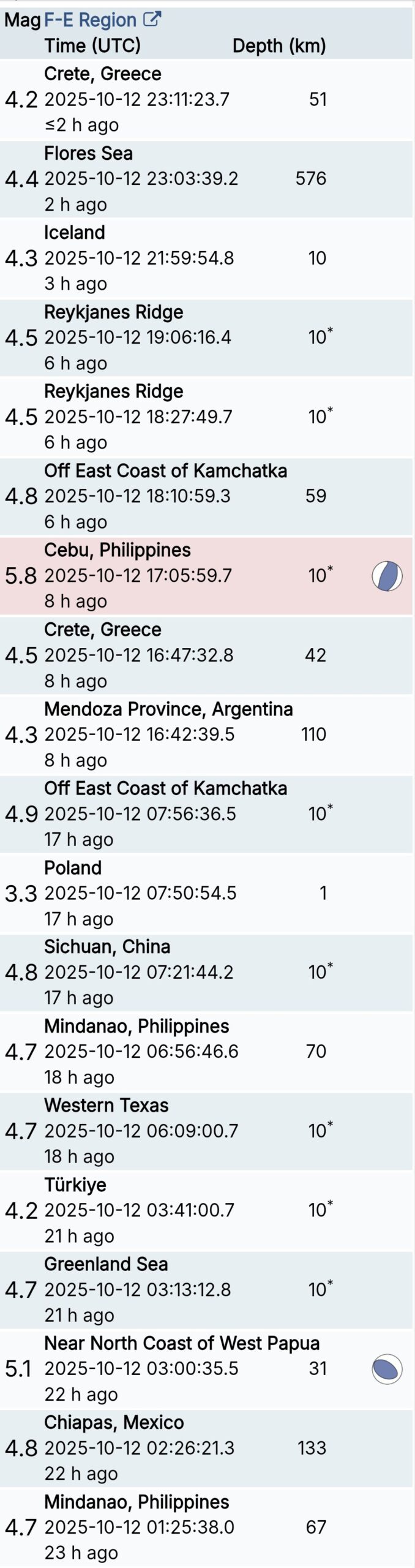Open the Reykjanes Ridge quake at 18:27:49.7

click(x=138, y=417)
